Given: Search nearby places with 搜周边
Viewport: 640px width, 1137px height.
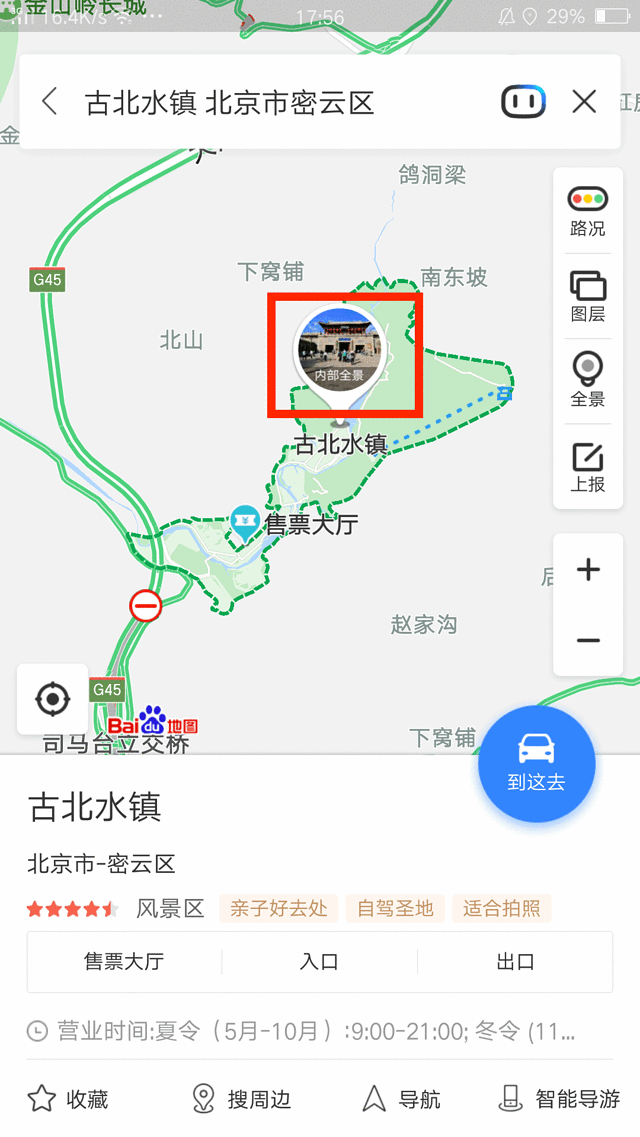Looking at the screenshot, I should point(242,1099).
